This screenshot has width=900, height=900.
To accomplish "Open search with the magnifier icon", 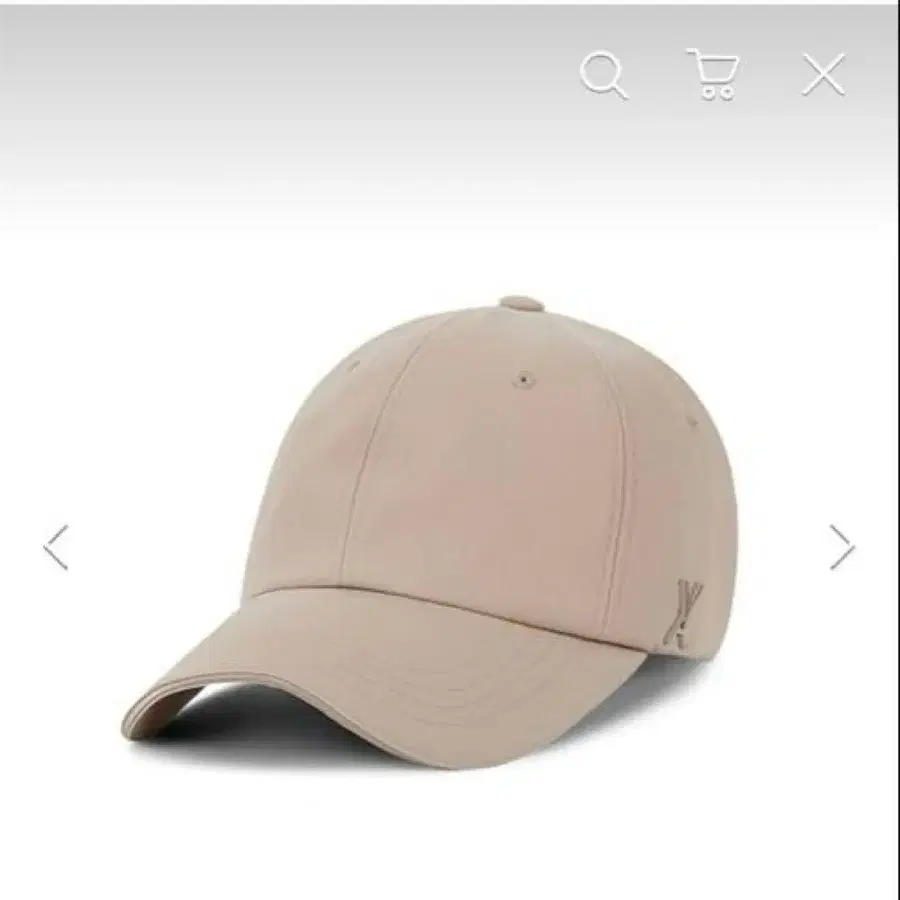I will coord(604,76).
